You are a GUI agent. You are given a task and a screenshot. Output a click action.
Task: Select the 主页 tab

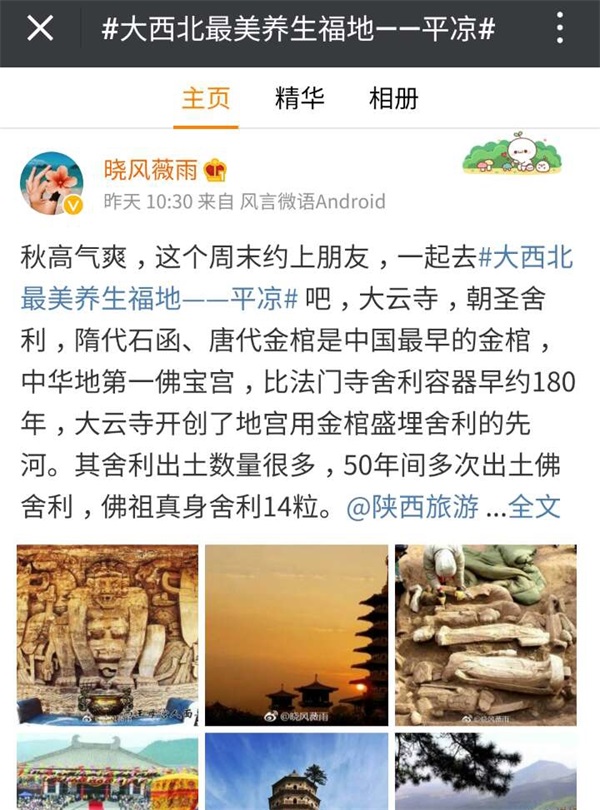tap(206, 98)
